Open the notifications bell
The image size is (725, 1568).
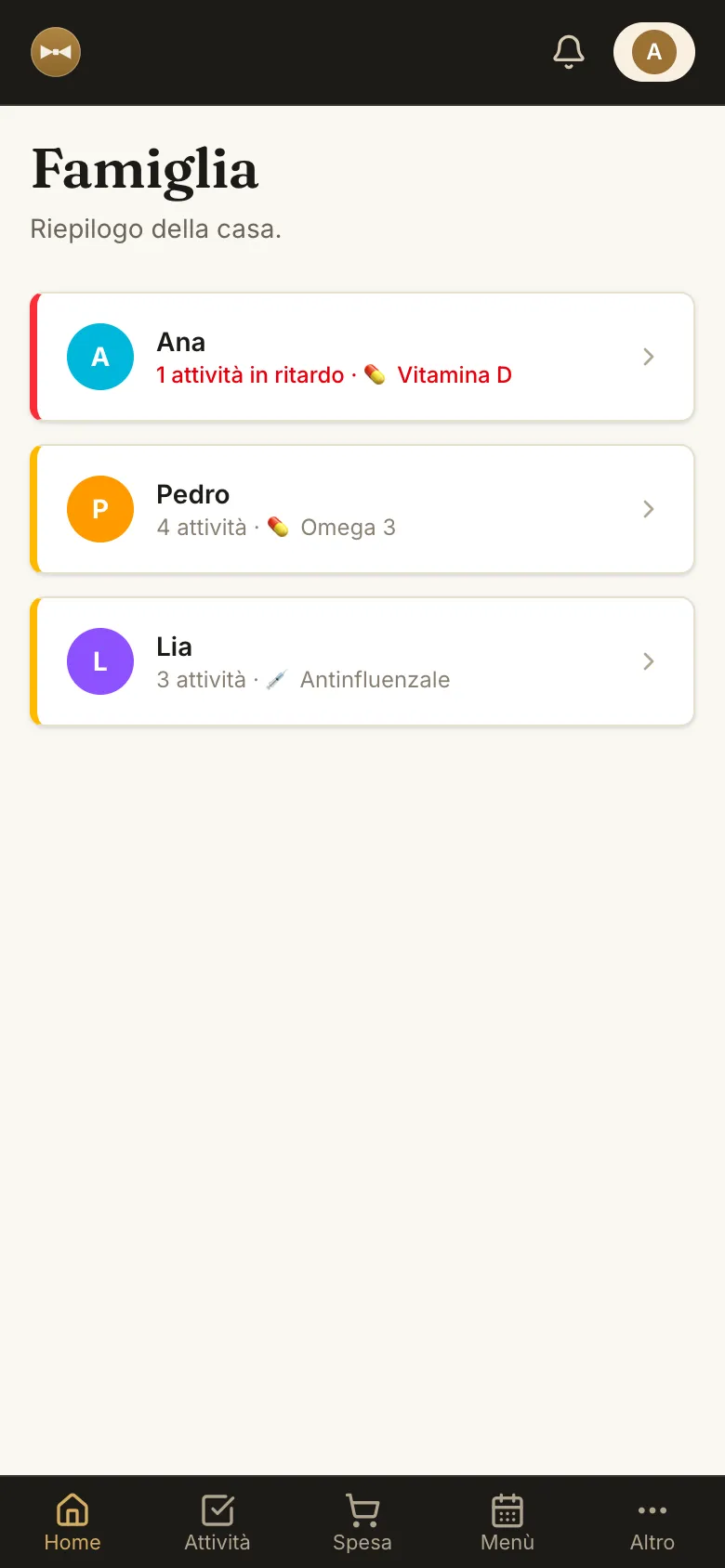569,52
